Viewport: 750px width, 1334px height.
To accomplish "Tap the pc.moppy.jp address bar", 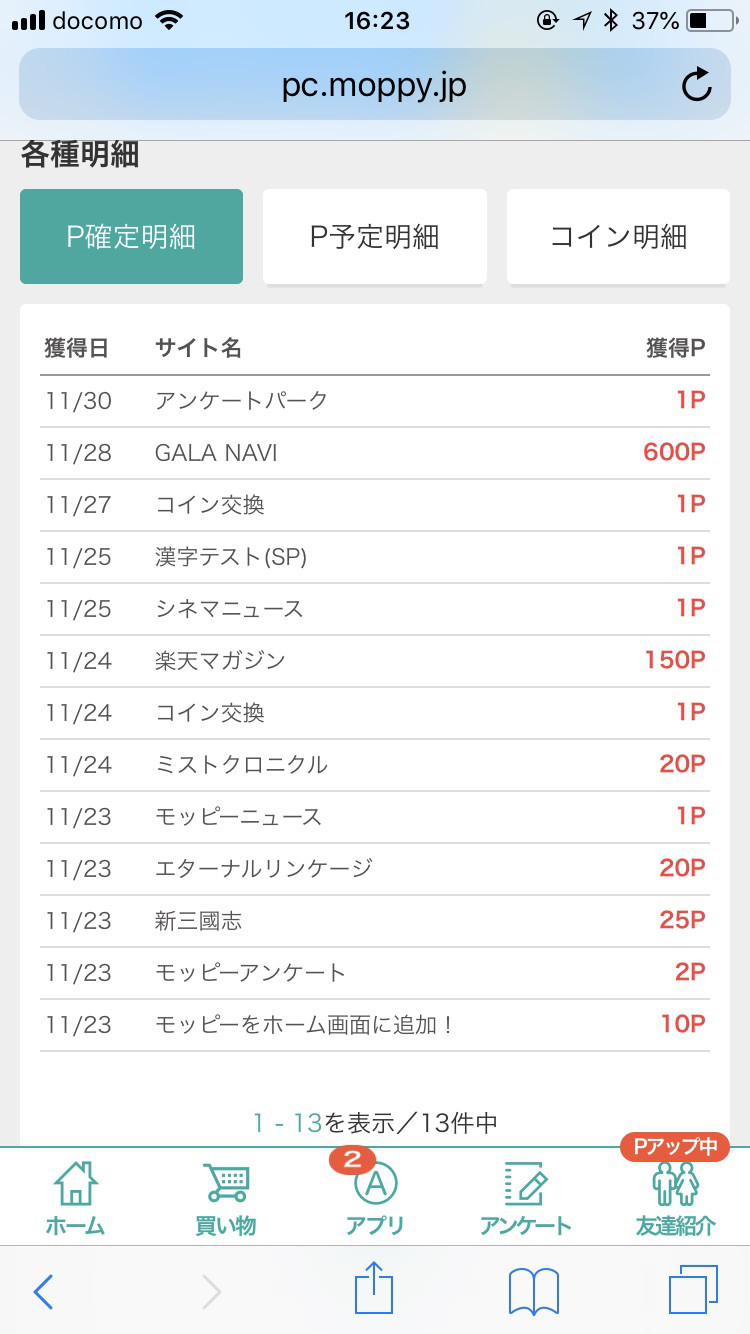I will pos(375,85).
